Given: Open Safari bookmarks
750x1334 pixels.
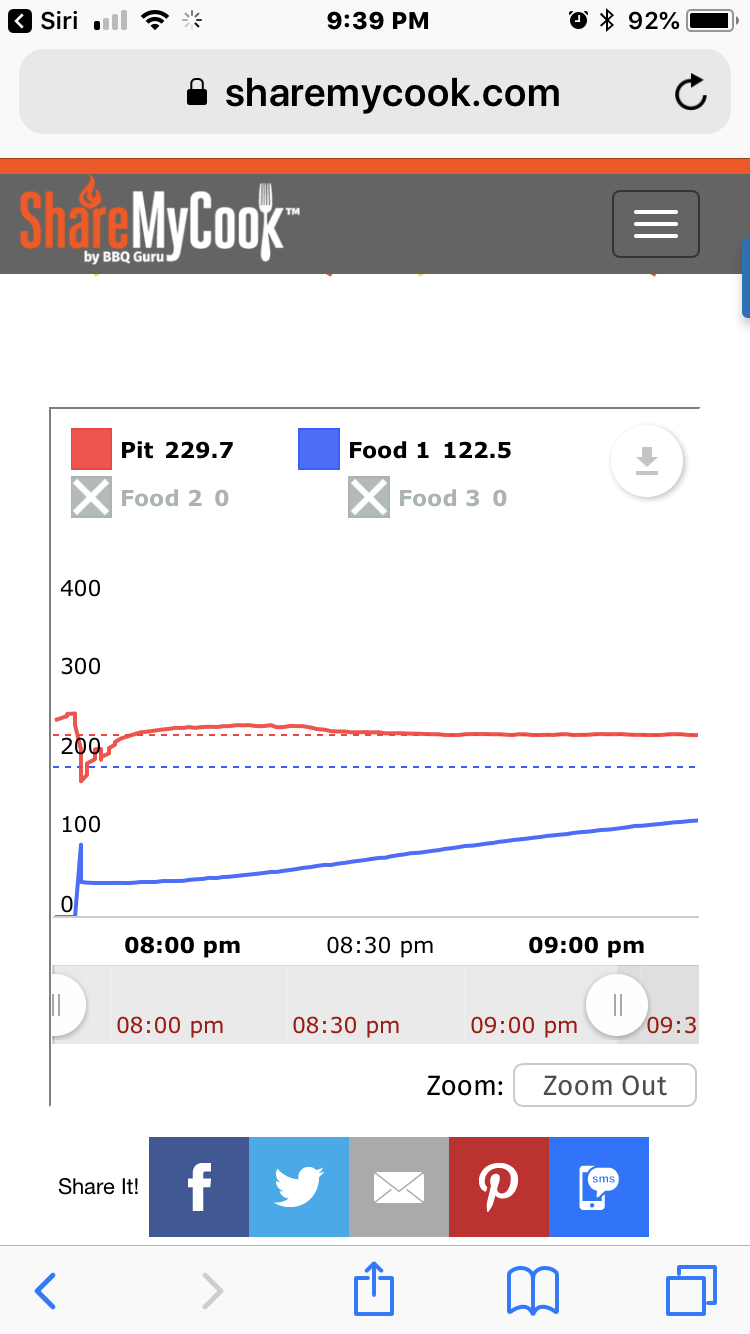Looking at the screenshot, I should pos(532,1290).
